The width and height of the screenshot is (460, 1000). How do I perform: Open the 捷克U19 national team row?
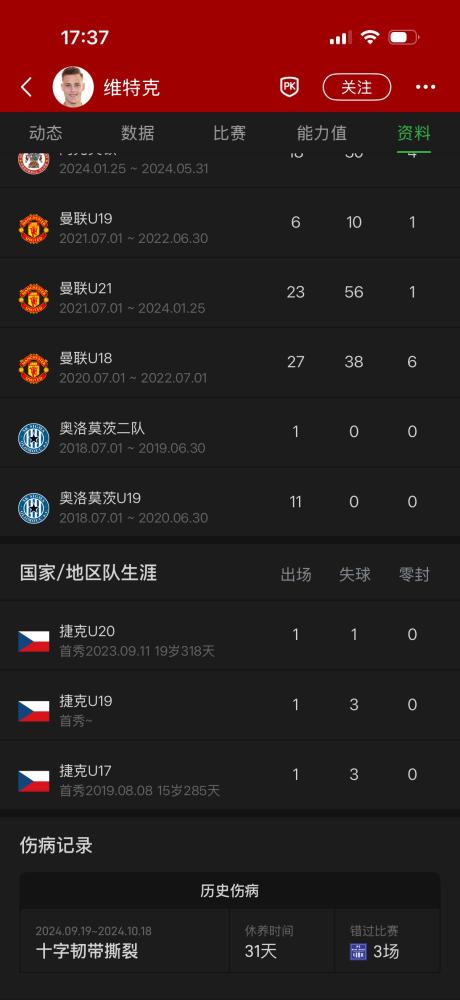point(230,705)
